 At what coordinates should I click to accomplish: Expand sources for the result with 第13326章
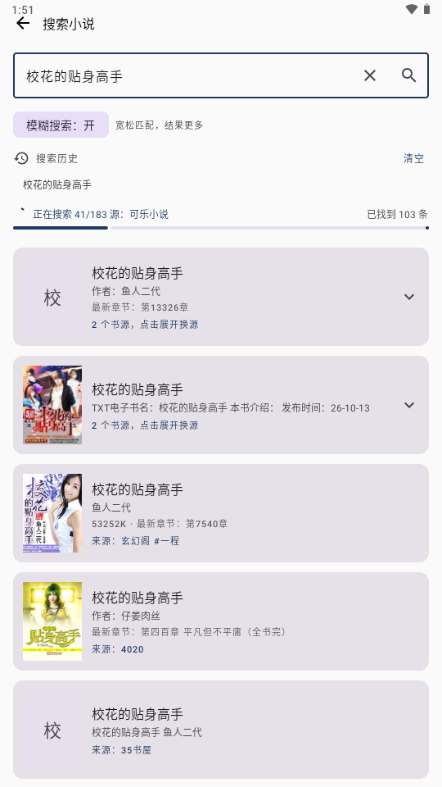click(409, 297)
